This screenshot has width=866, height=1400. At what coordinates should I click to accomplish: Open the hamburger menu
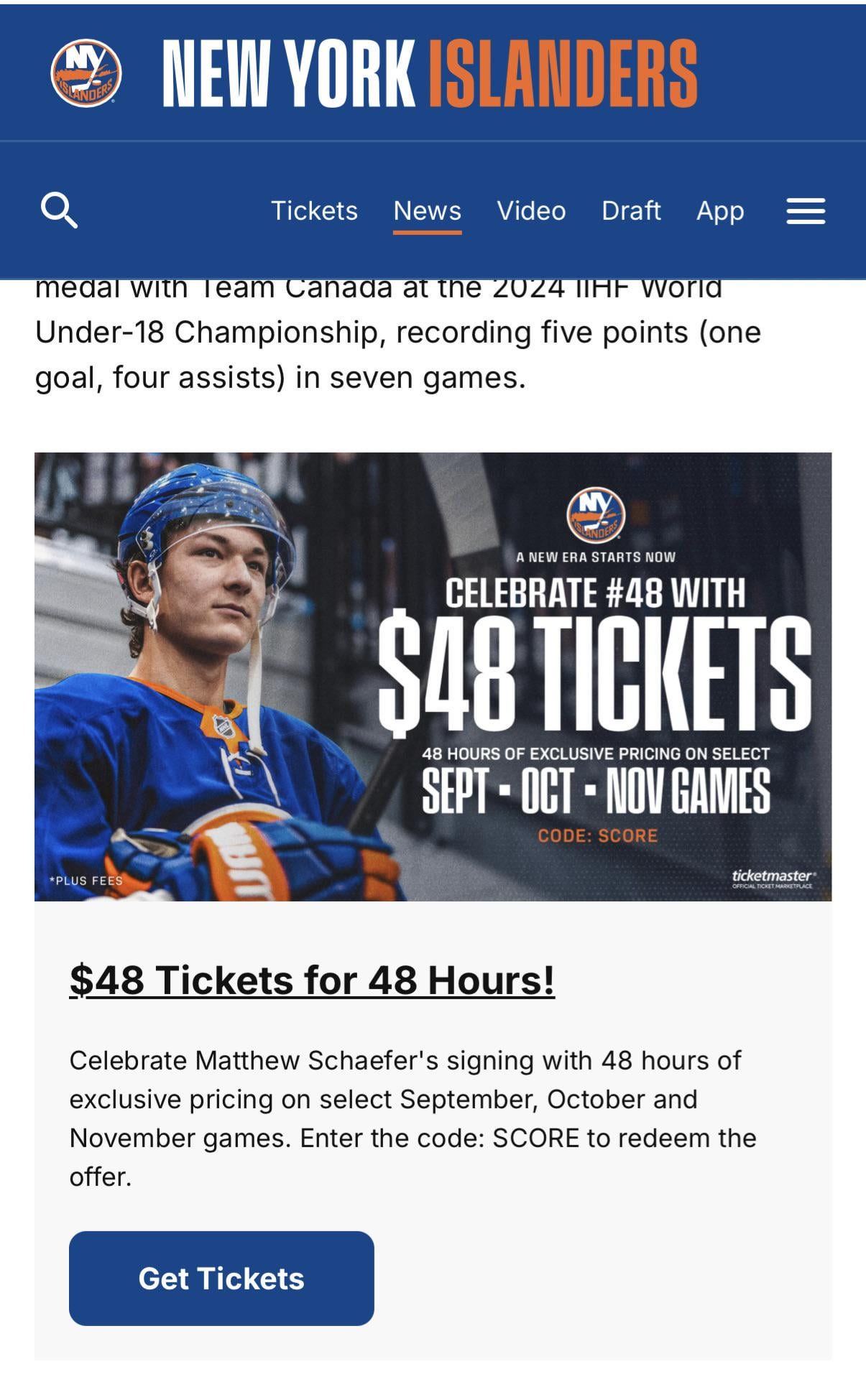coord(806,211)
